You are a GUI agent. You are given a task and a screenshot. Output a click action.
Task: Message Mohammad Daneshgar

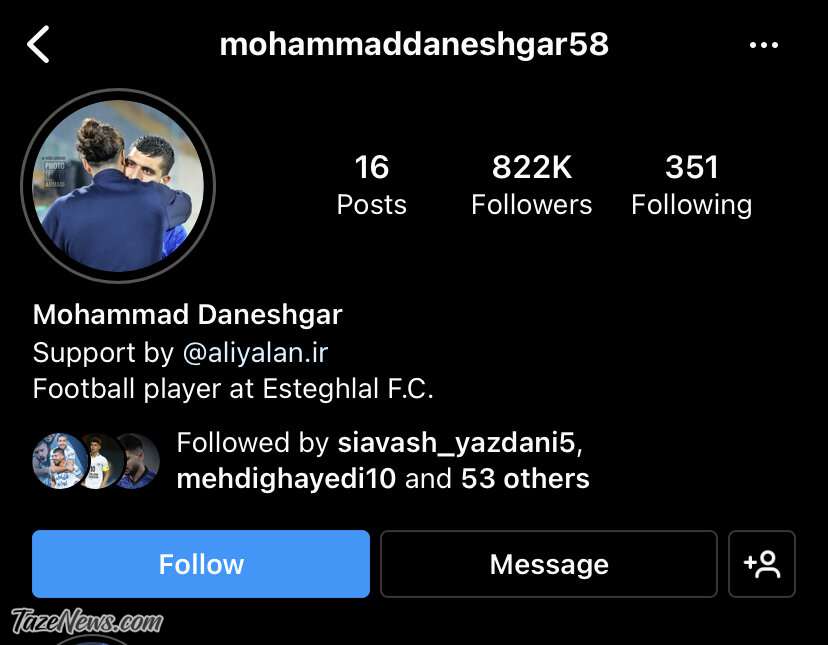[x=549, y=564]
